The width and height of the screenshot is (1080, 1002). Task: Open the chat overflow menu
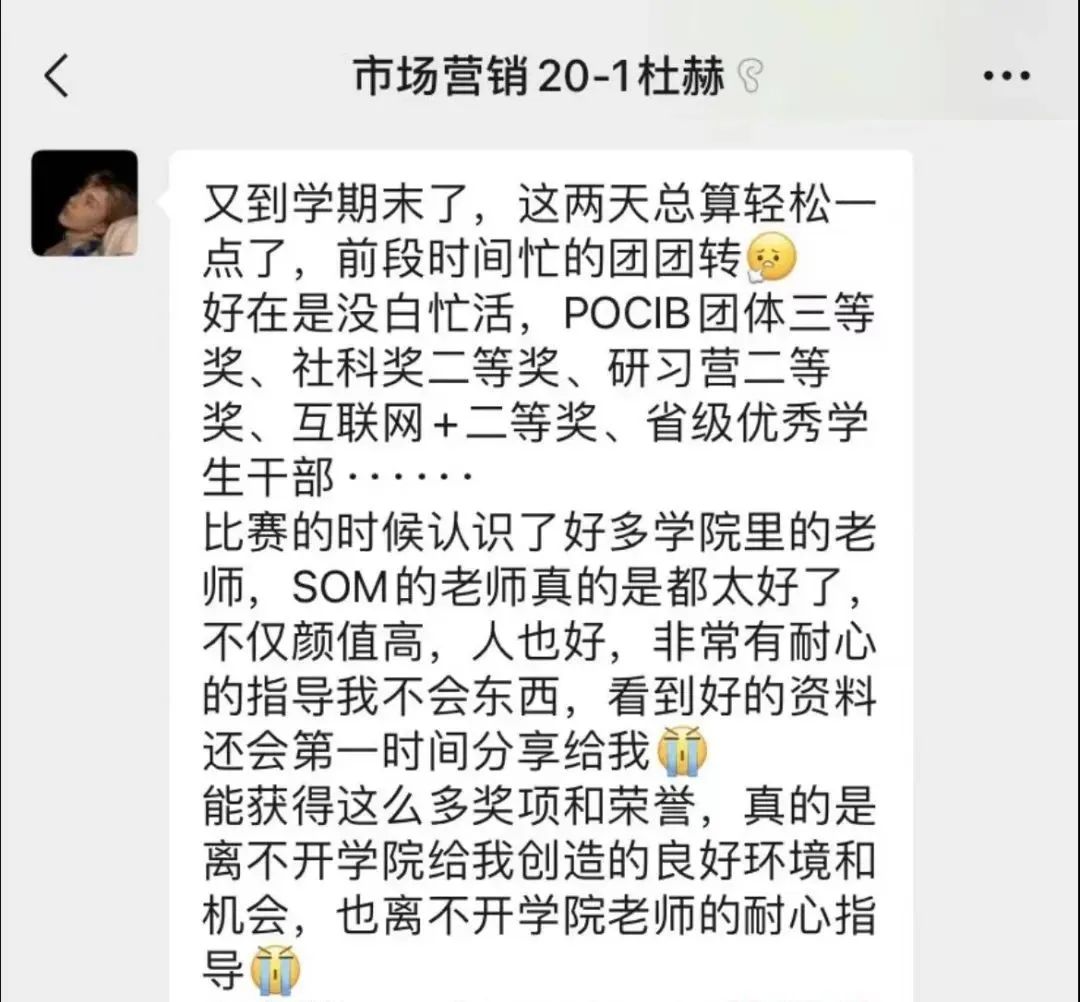tap(1006, 76)
